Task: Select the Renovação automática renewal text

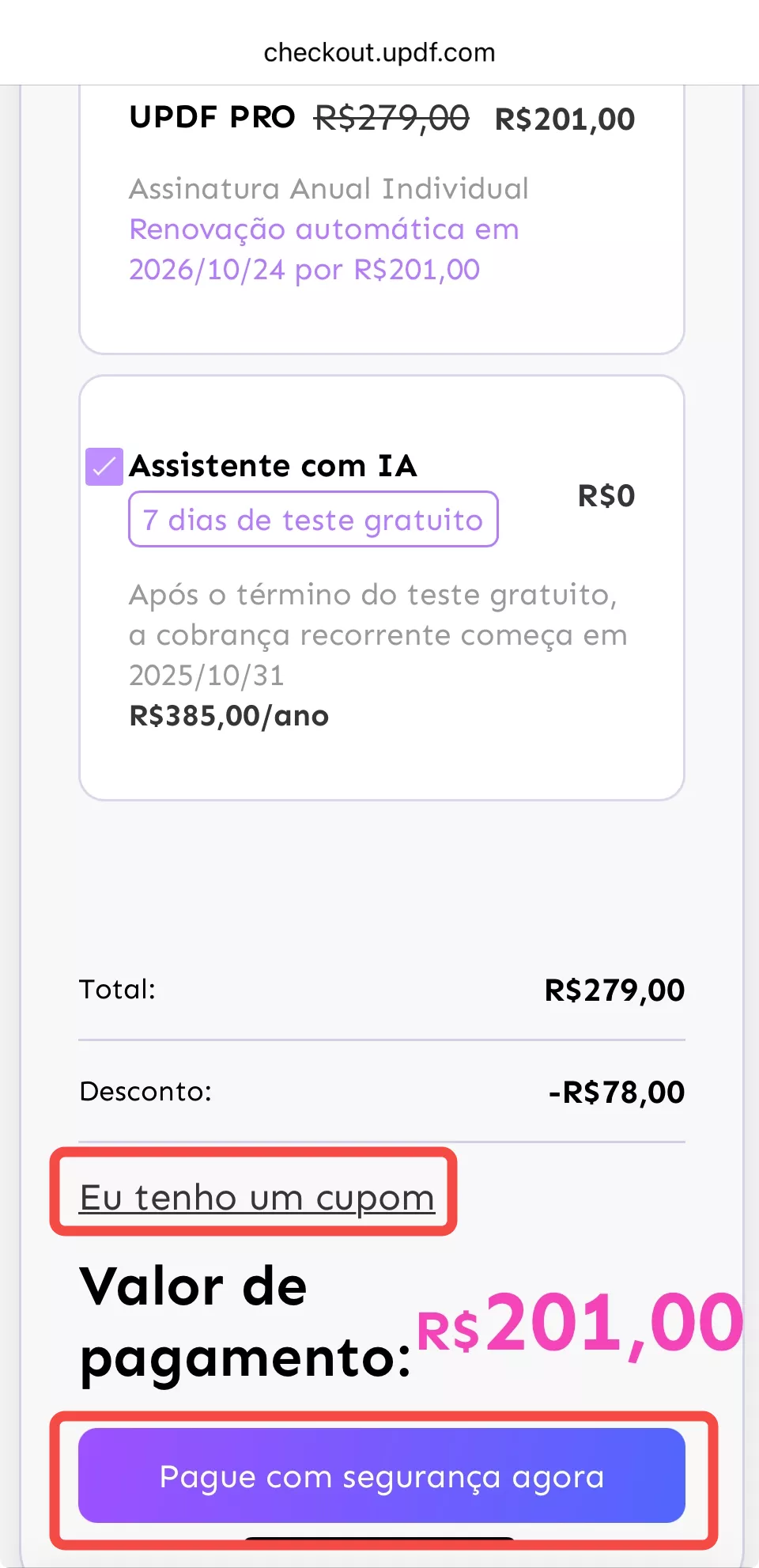Action: point(324,249)
